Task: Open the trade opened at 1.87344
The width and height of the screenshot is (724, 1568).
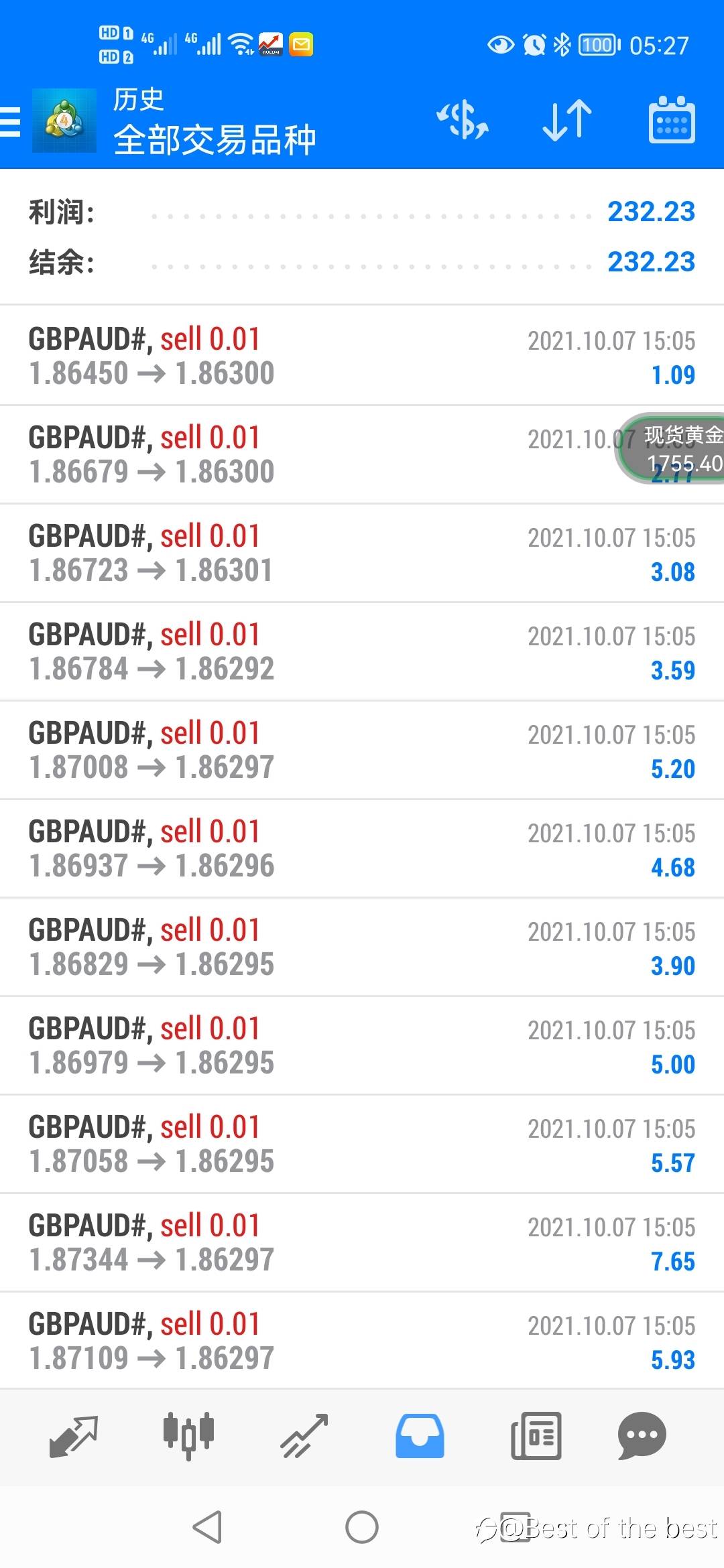Action: click(362, 1242)
